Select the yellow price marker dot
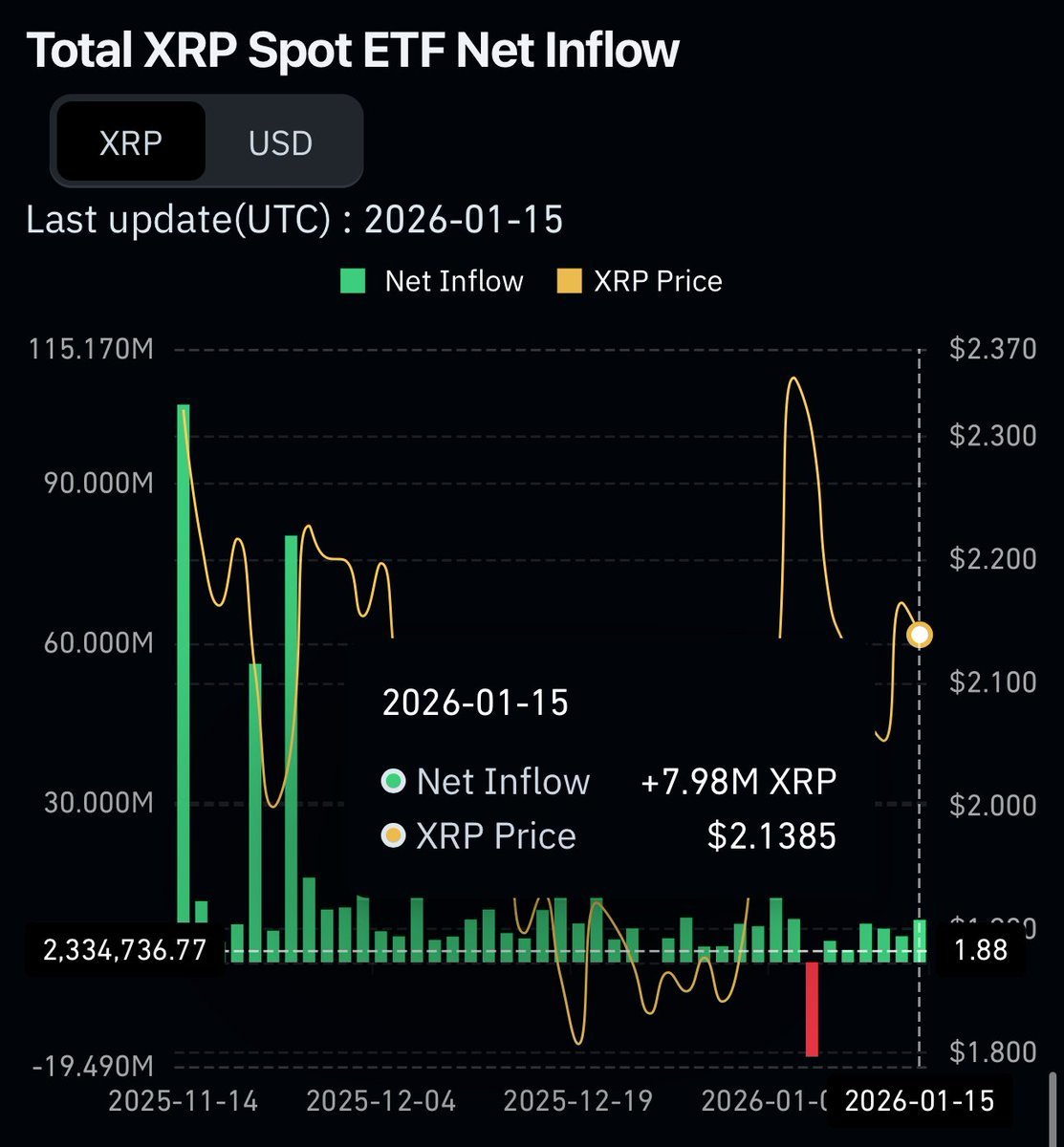Image resolution: width=1064 pixels, height=1147 pixels. [920, 633]
